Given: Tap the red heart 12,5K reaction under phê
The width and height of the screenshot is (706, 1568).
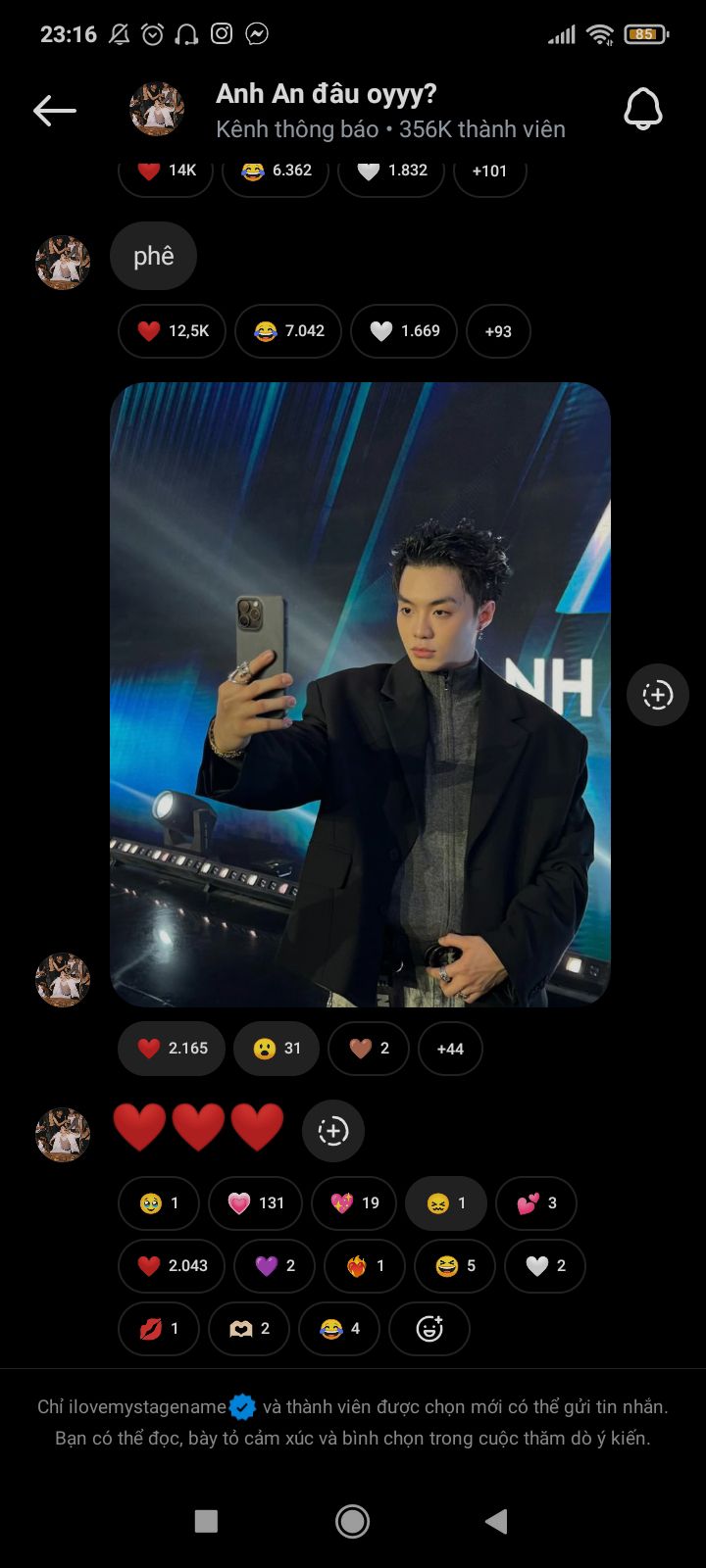Looking at the screenshot, I should click(x=172, y=331).
